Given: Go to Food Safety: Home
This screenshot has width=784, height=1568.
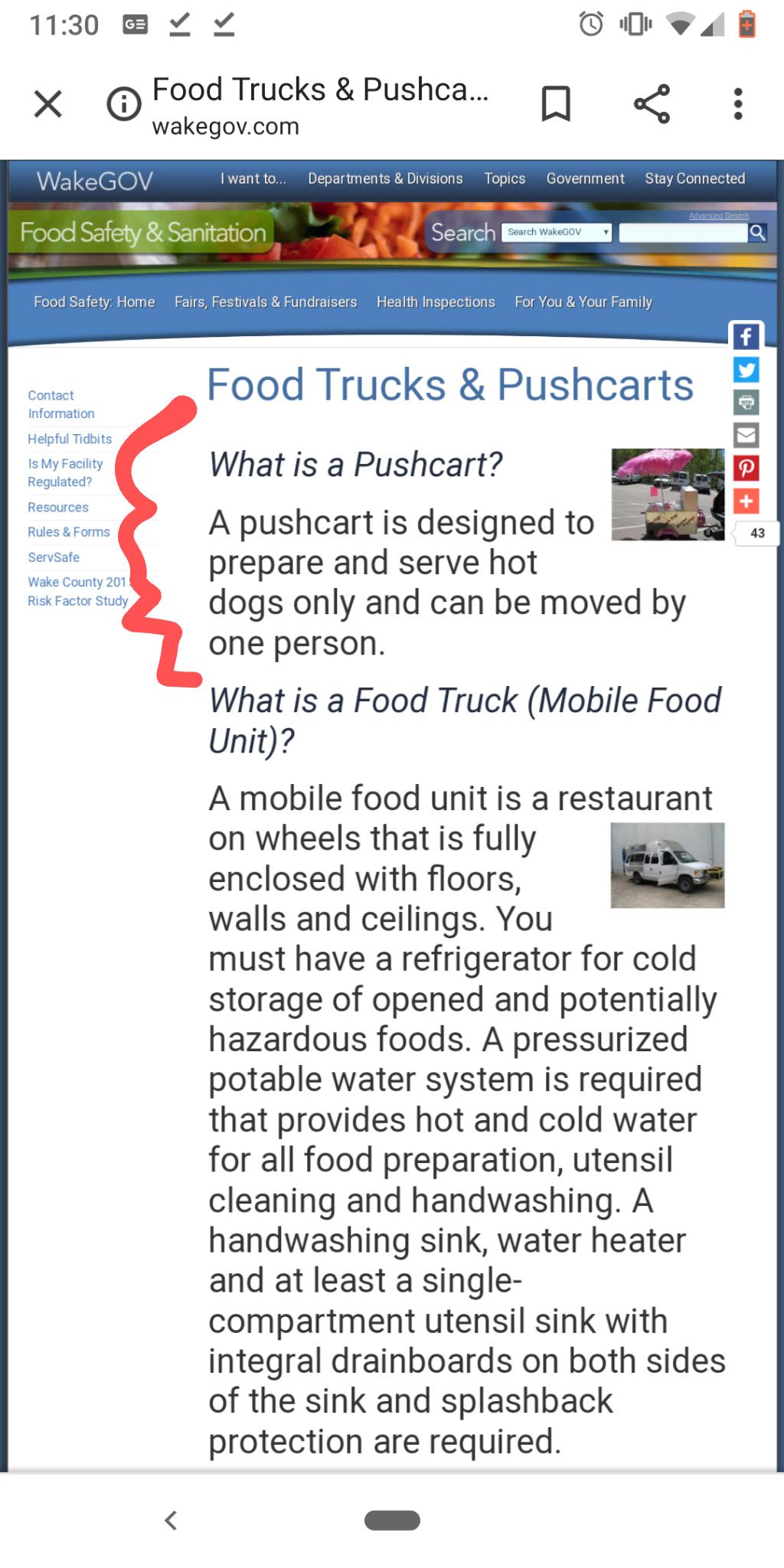Looking at the screenshot, I should point(94,302).
